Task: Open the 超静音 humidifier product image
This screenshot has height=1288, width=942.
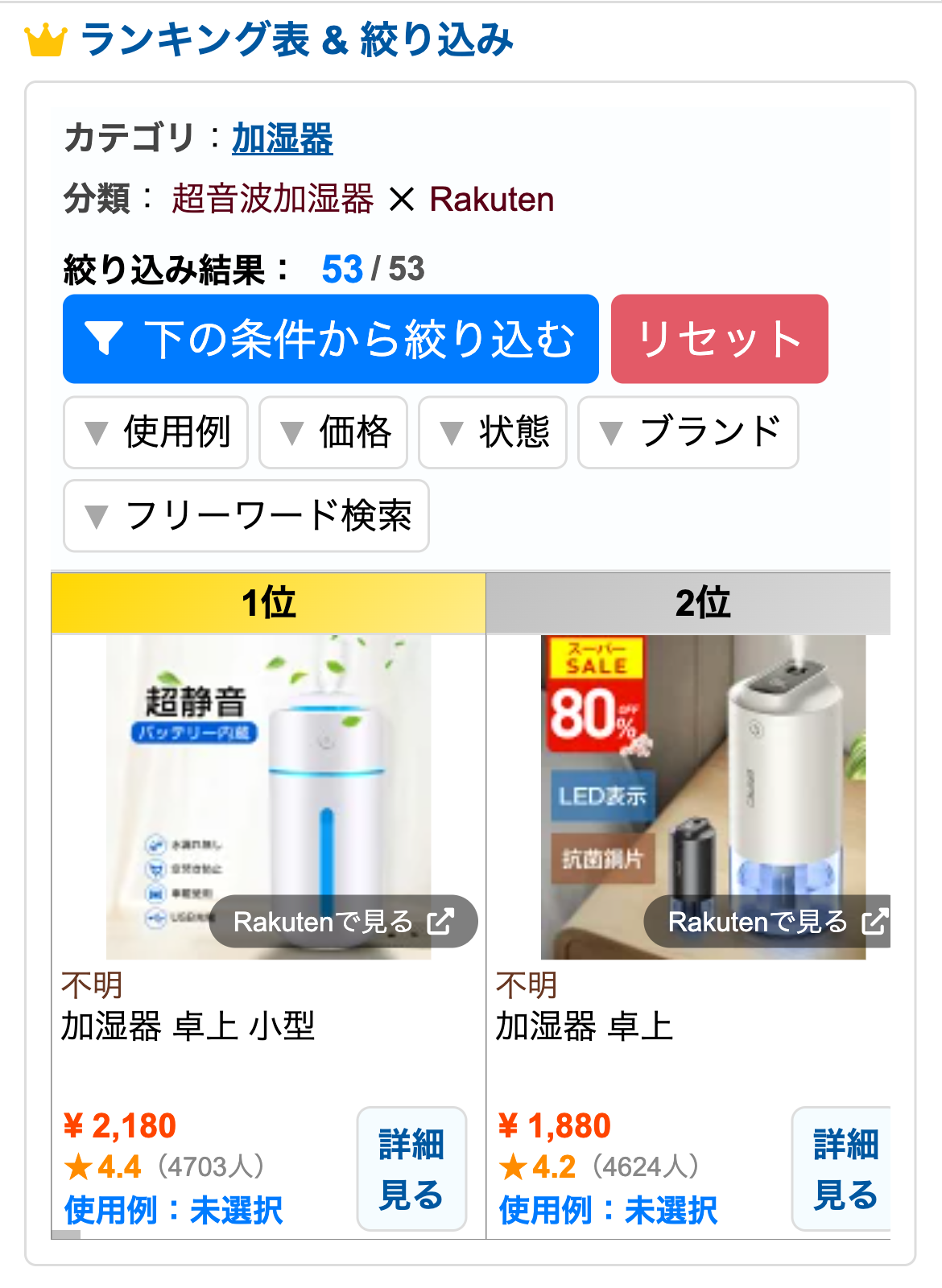Action: pyautogui.click(x=268, y=773)
